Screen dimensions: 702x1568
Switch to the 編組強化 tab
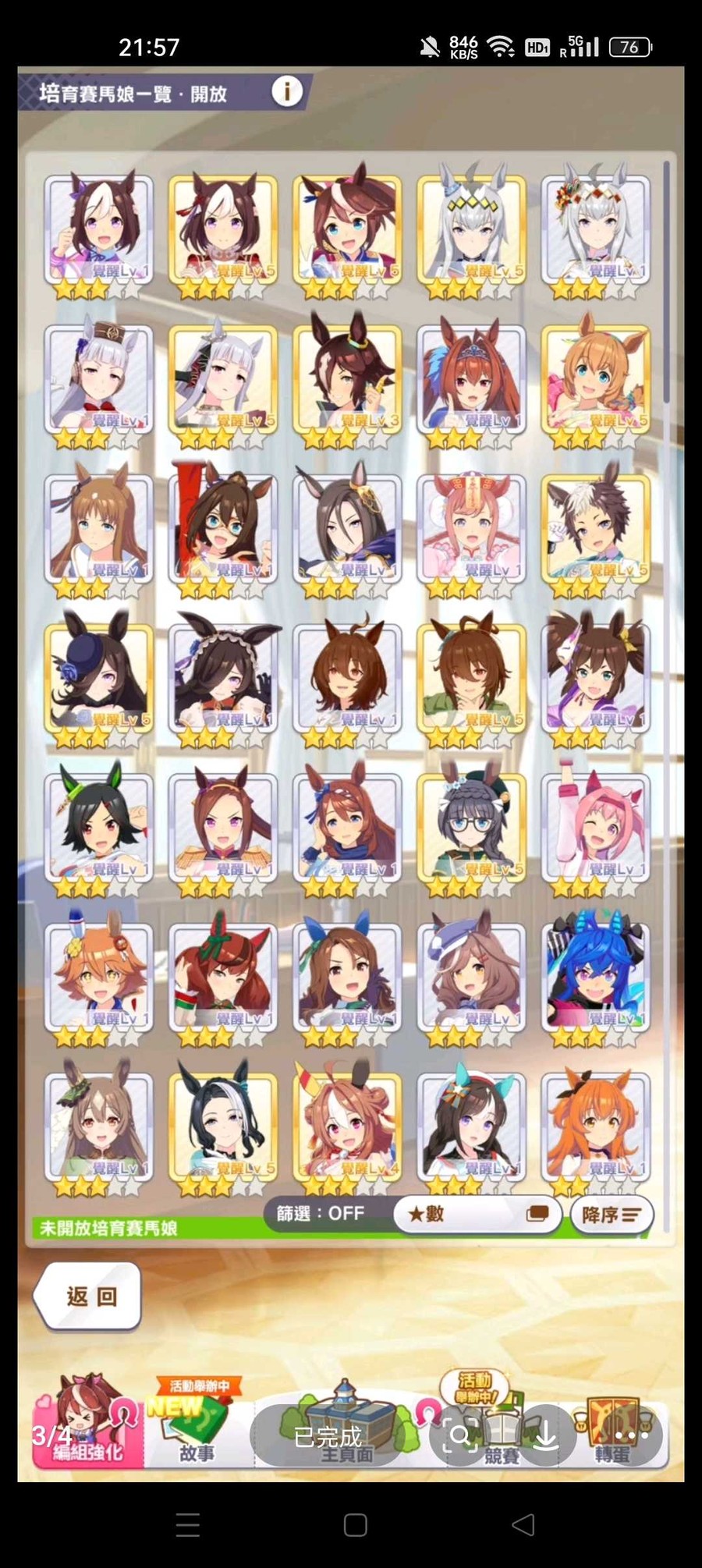coord(86,1428)
